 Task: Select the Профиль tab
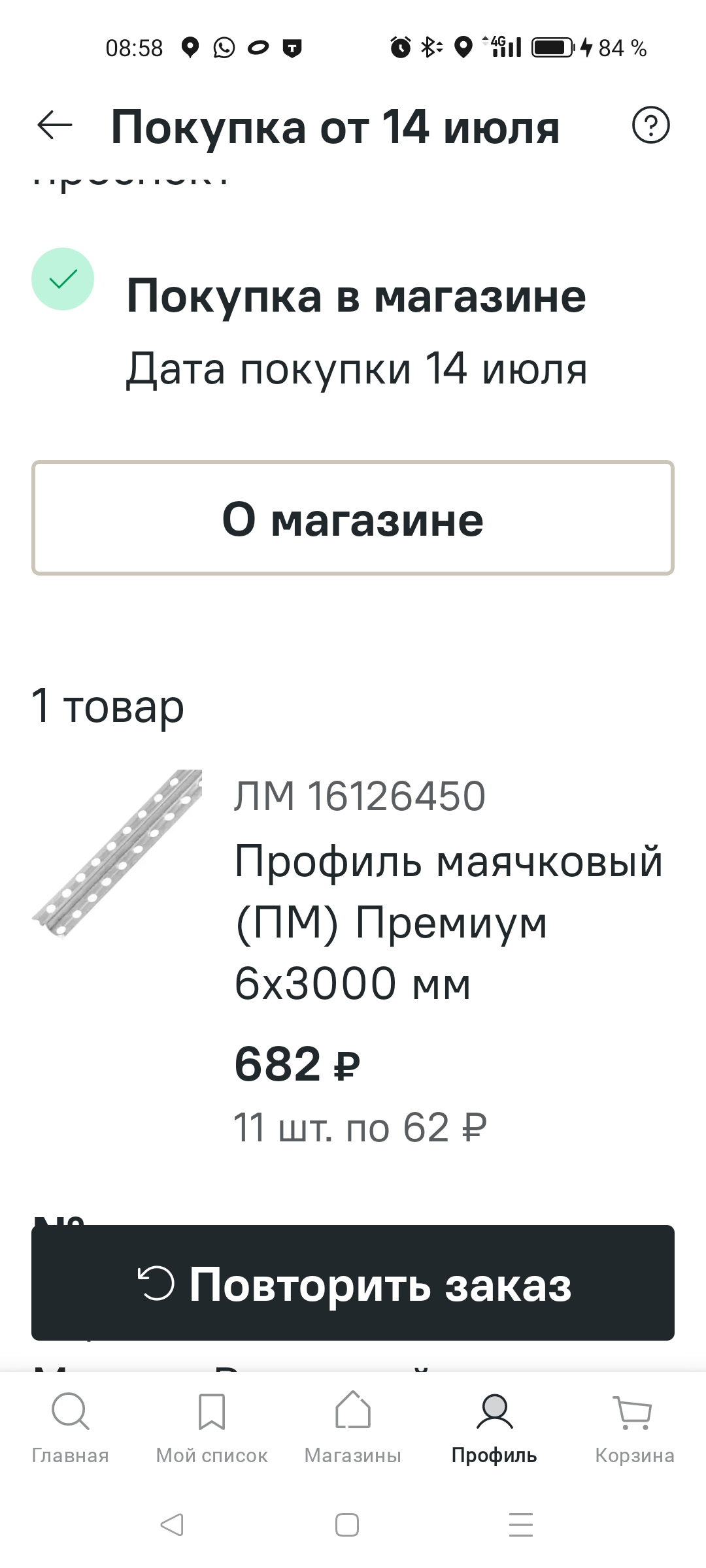point(494,1428)
